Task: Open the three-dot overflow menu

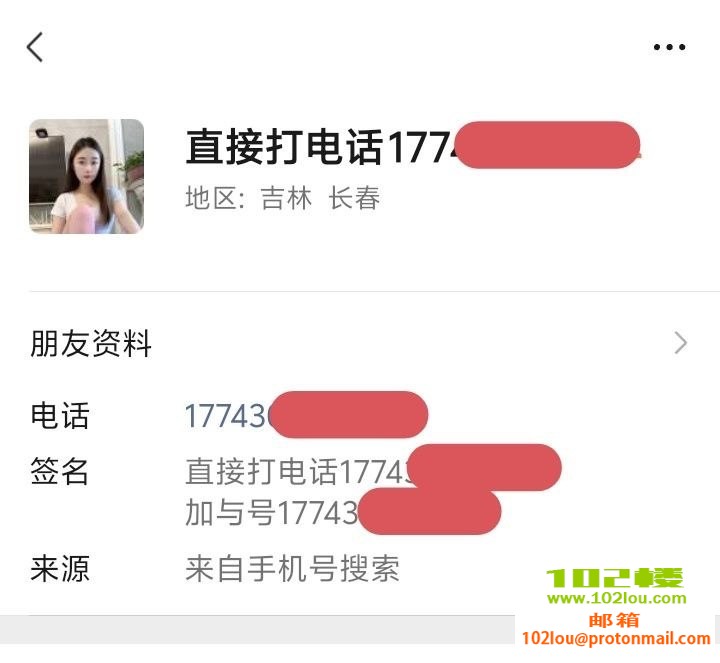Action: click(x=669, y=47)
